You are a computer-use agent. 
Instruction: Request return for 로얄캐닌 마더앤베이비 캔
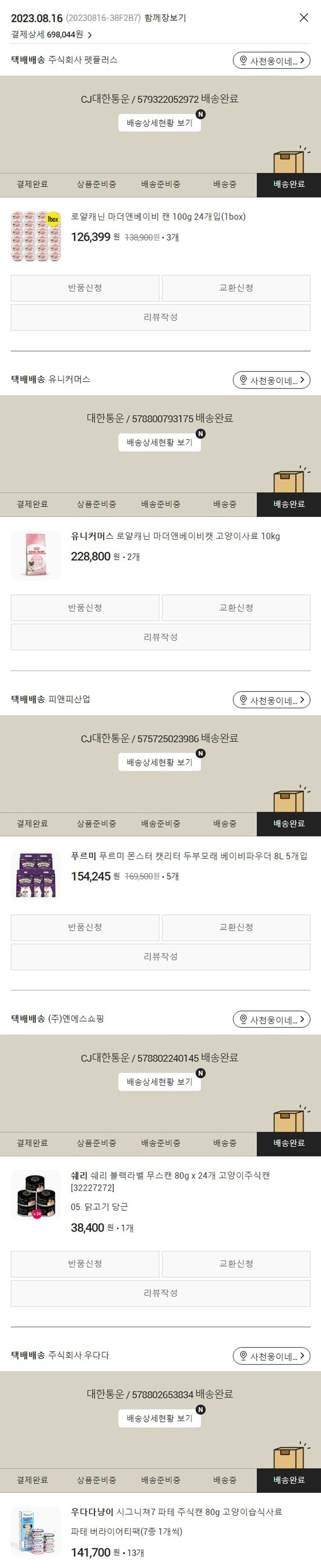point(85,288)
